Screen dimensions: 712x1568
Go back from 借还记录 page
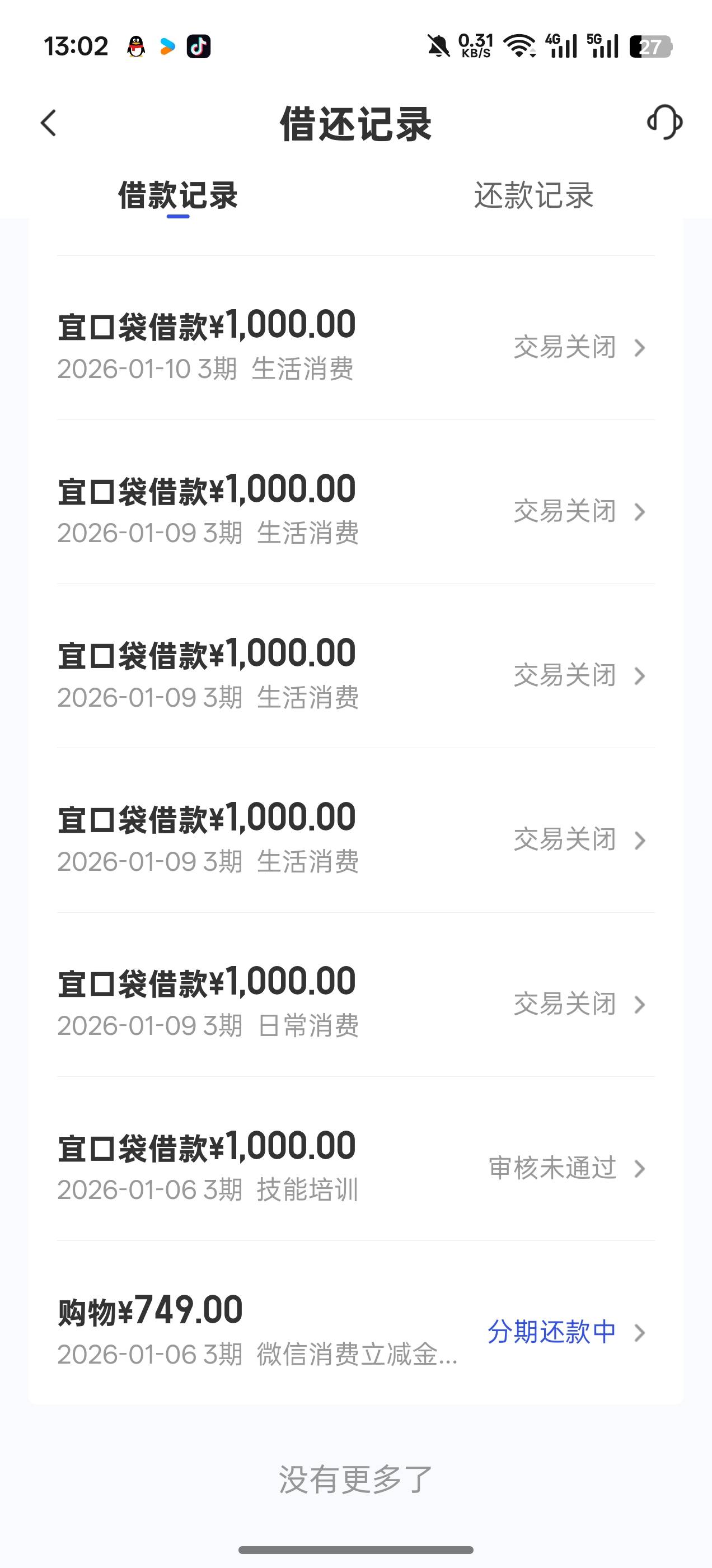pos(49,123)
